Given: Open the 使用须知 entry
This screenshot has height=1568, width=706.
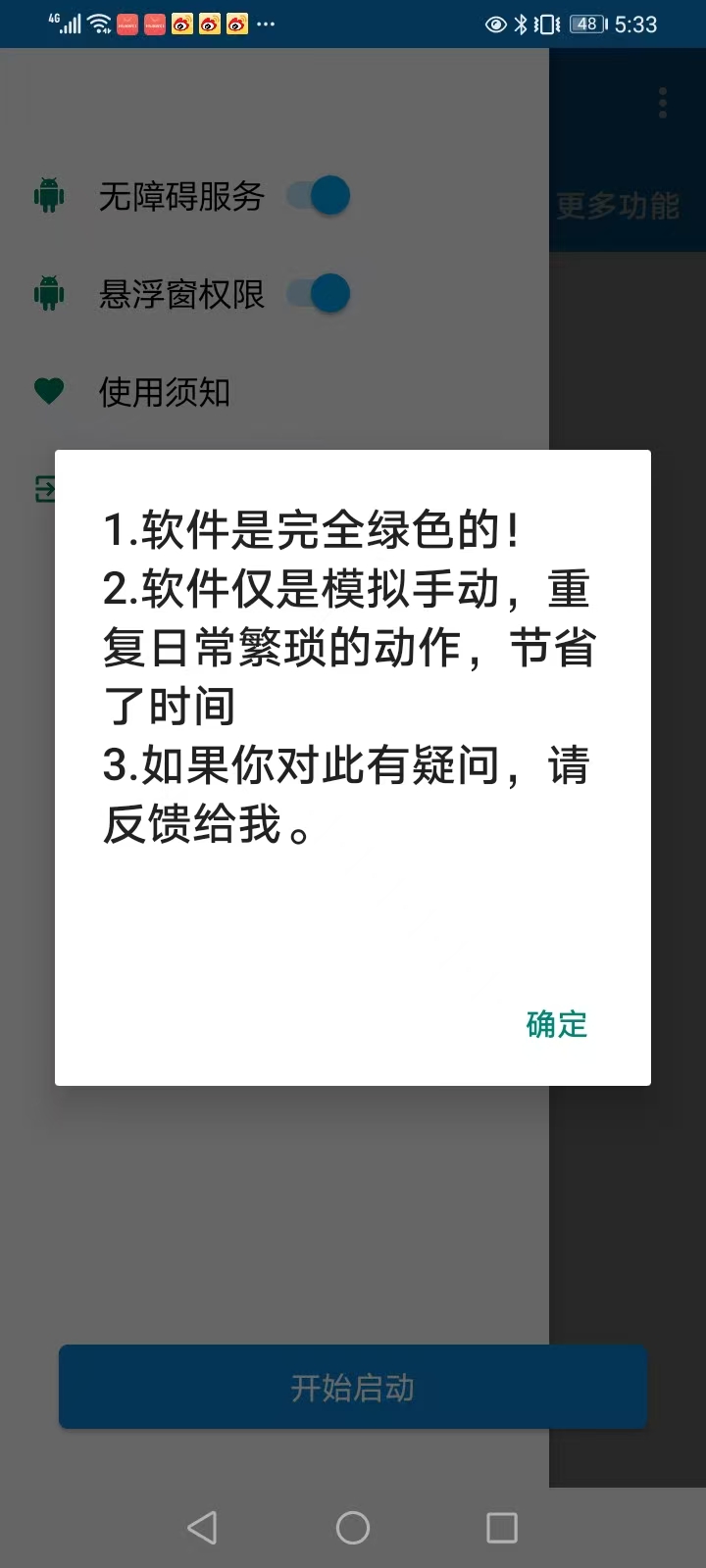Looking at the screenshot, I should (x=164, y=392).
